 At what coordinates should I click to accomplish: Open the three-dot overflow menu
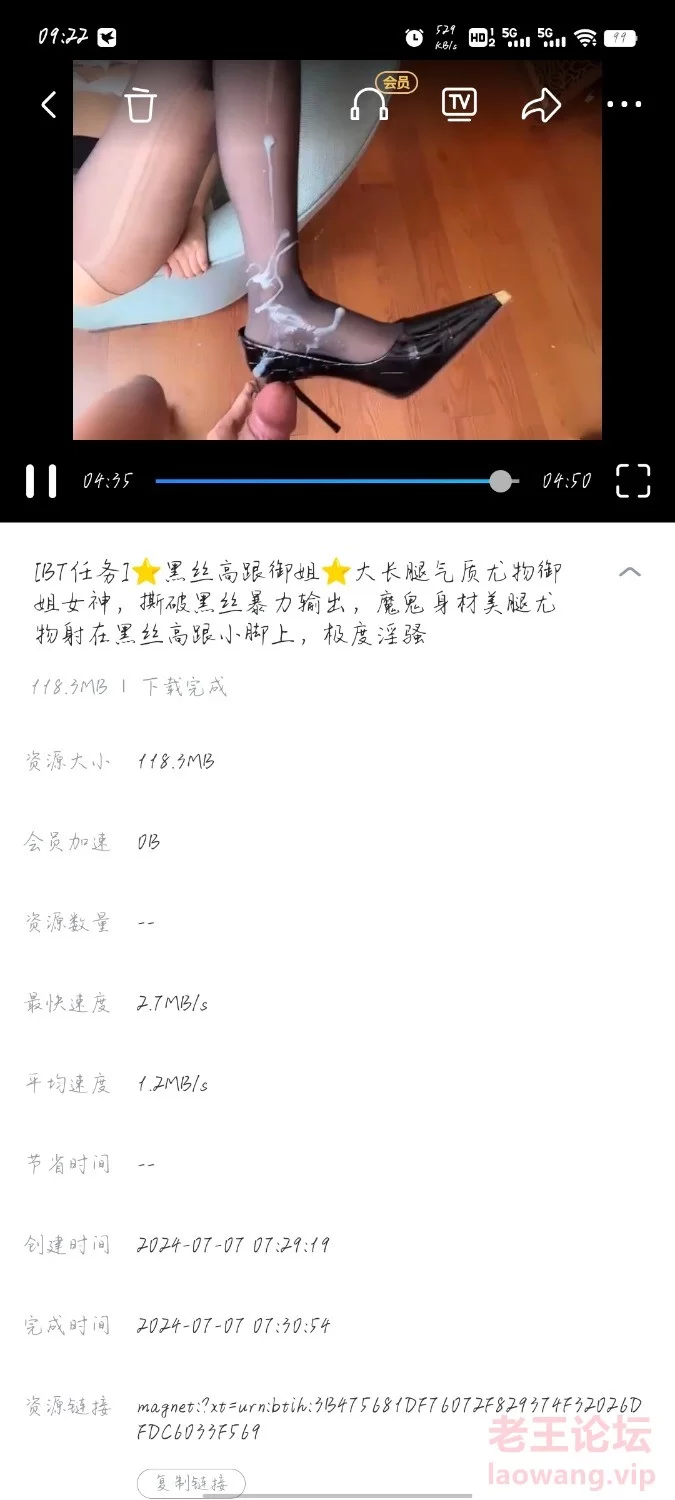(624, 104)
